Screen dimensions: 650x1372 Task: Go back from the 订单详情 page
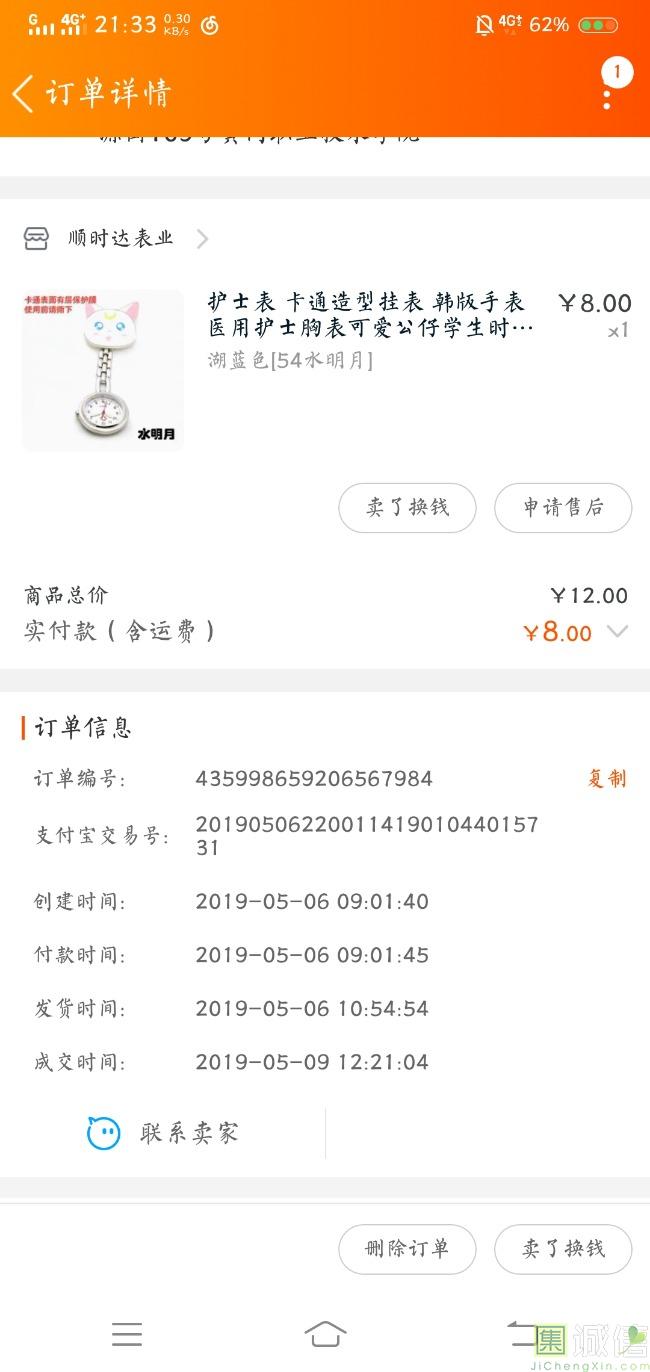[x=24, y=93]
